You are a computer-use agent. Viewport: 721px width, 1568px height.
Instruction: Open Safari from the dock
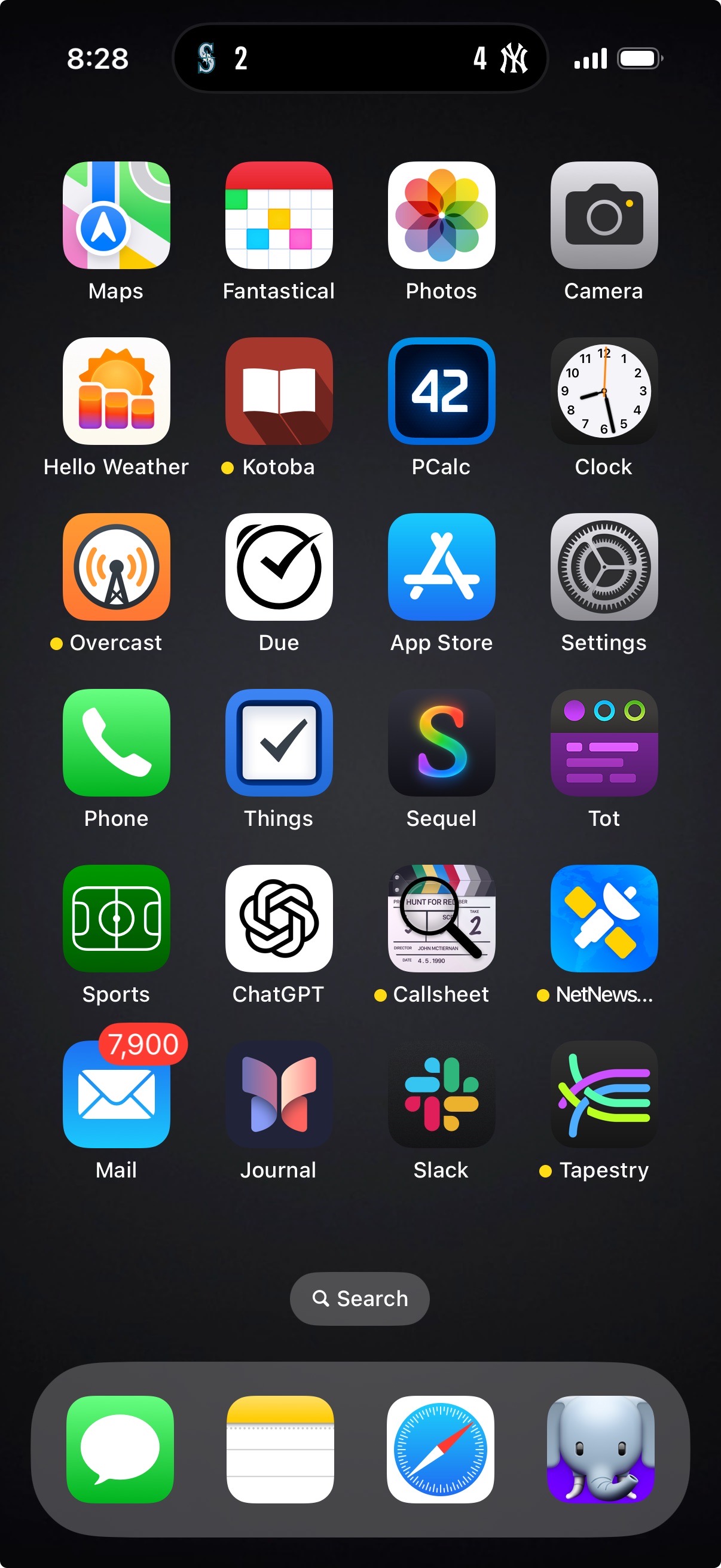[441, 1450]
